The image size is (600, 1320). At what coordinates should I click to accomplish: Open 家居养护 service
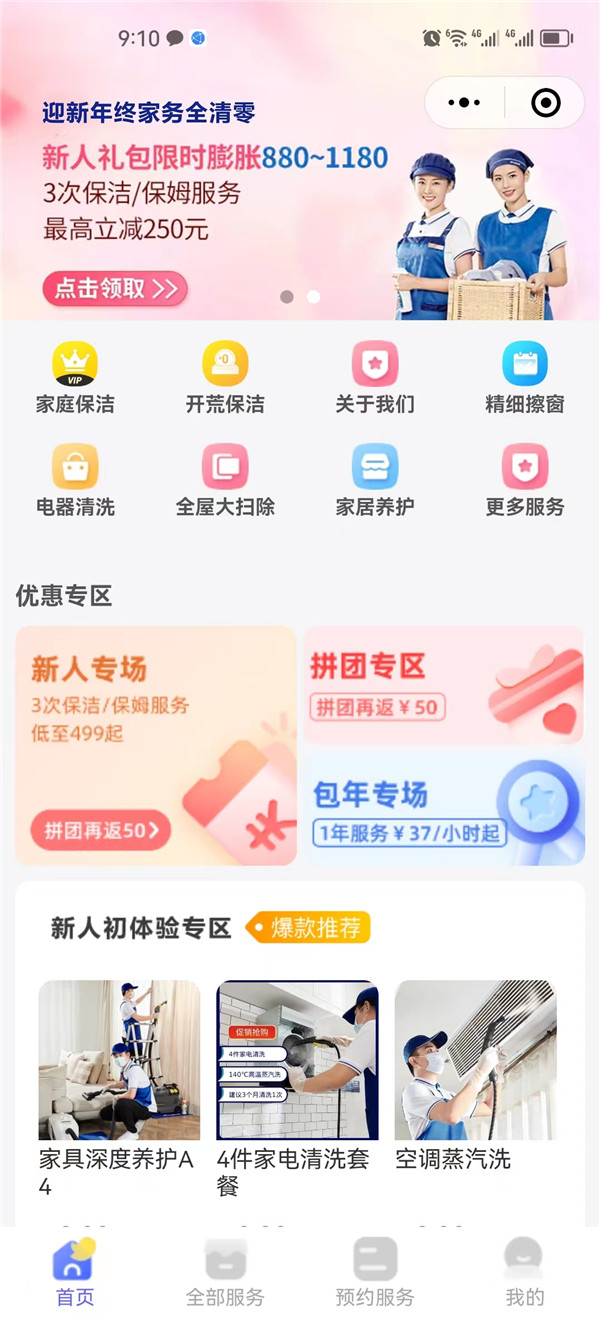375,481
